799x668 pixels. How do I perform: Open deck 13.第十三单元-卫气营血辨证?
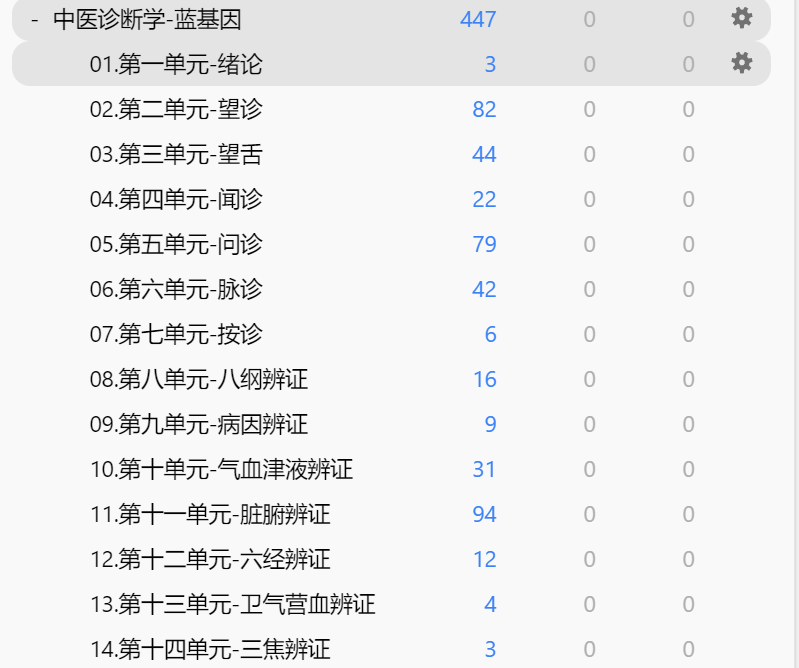tap(232, 604)
